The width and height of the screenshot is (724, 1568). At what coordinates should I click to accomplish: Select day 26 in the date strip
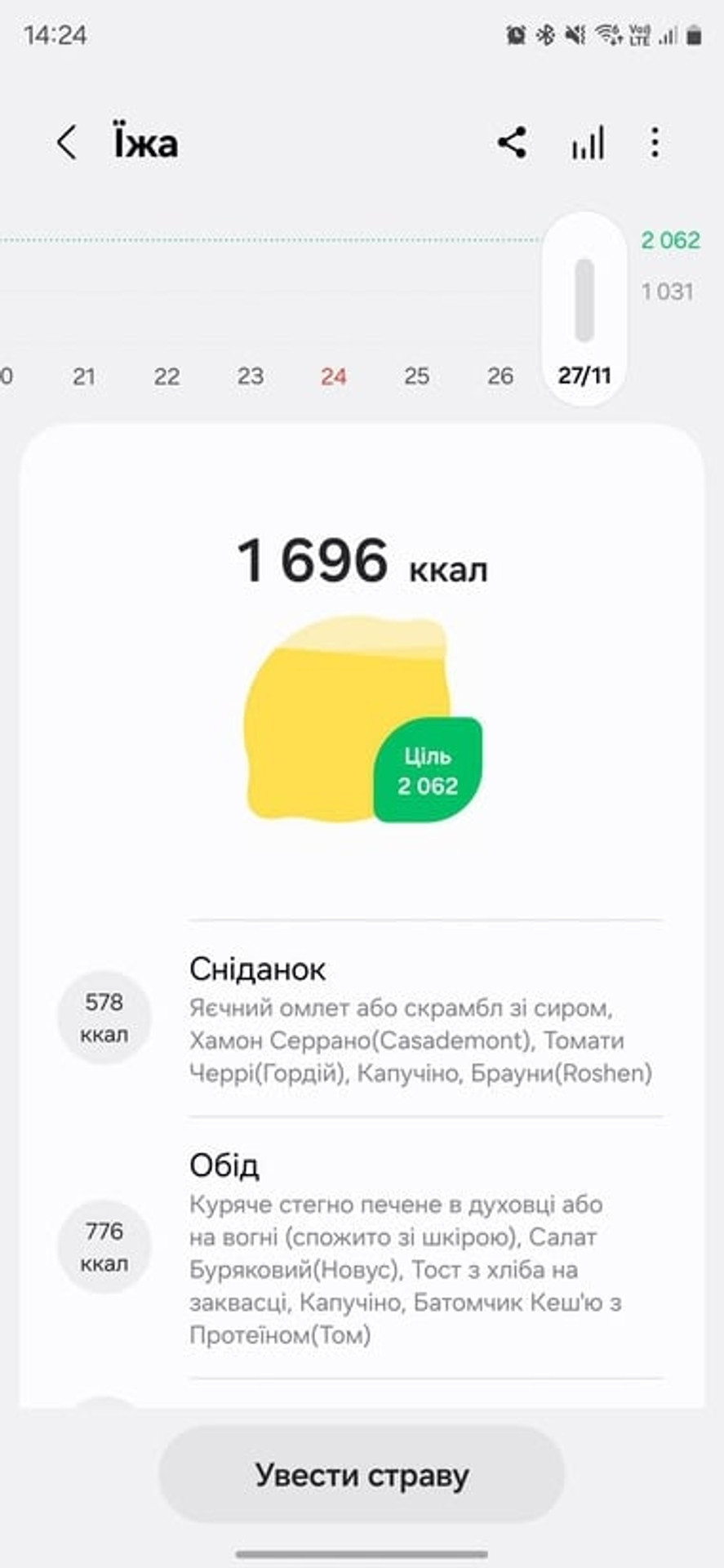500,376
